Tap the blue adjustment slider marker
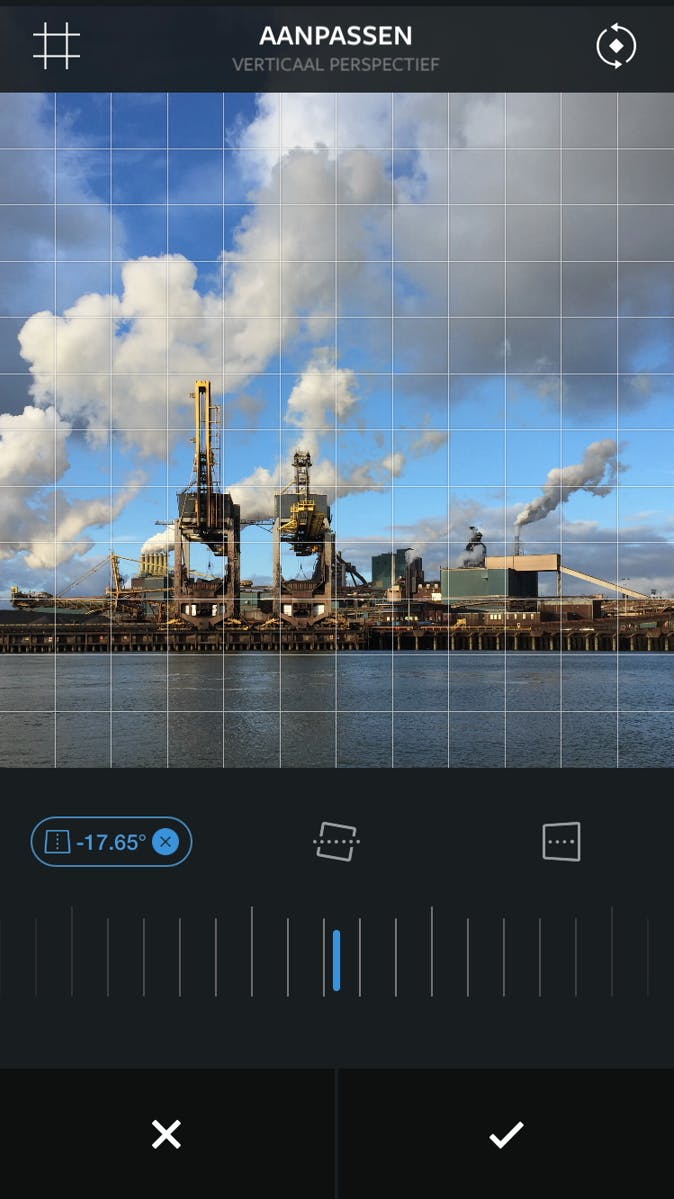 [336, 960]
